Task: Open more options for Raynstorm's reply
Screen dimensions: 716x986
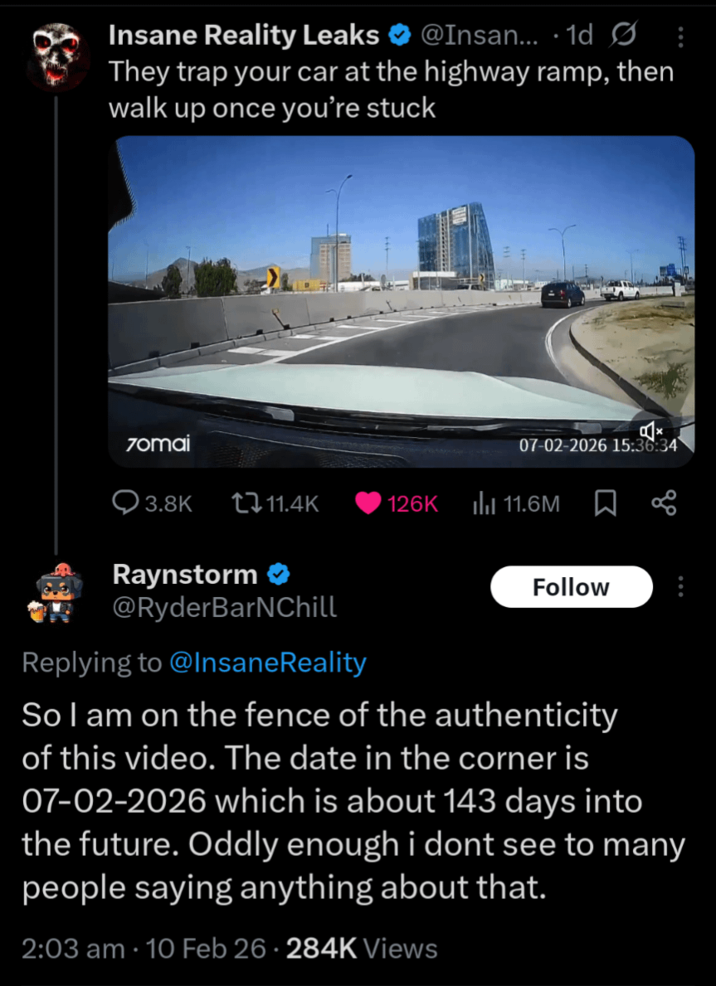Action: click(x=681, y=587)
